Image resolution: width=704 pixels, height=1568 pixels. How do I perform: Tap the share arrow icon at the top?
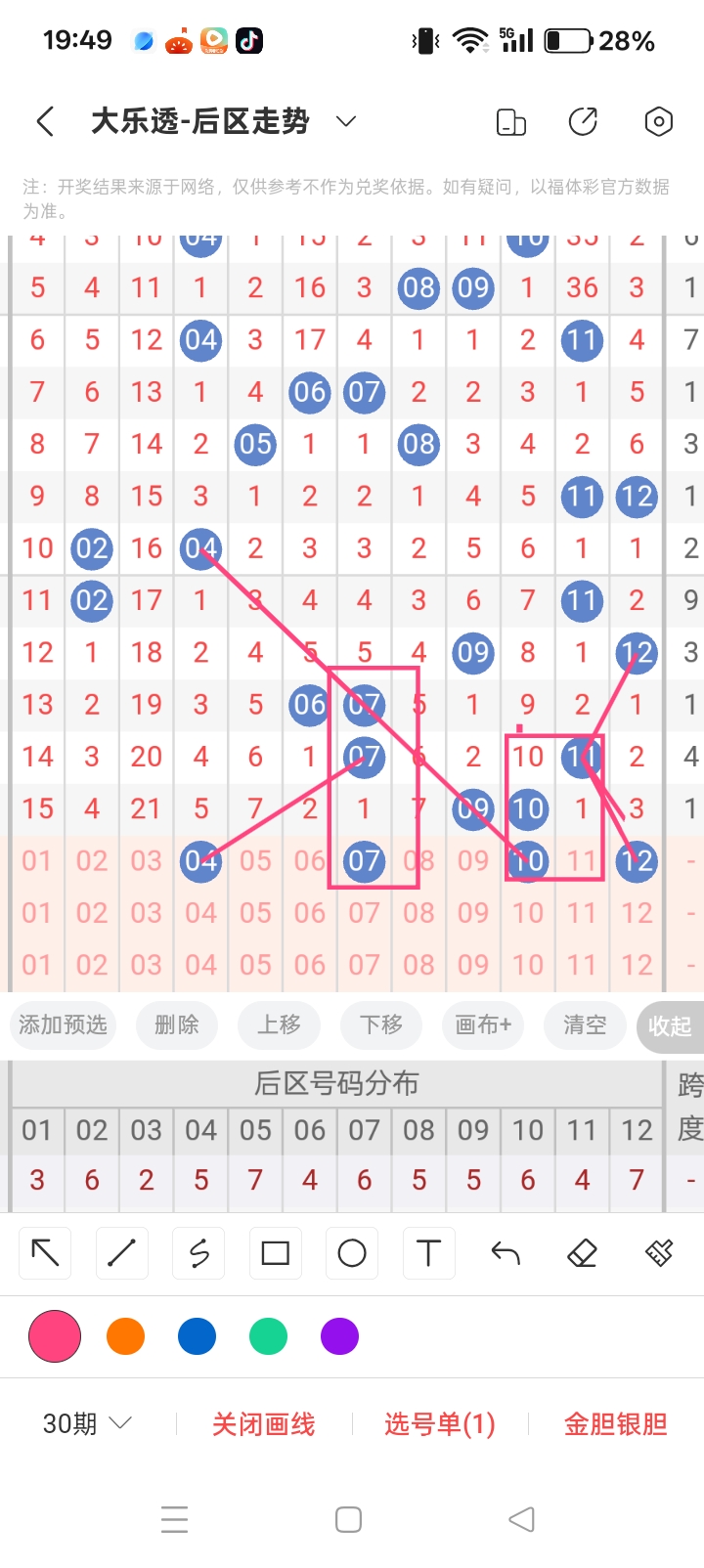pos(583,121)
